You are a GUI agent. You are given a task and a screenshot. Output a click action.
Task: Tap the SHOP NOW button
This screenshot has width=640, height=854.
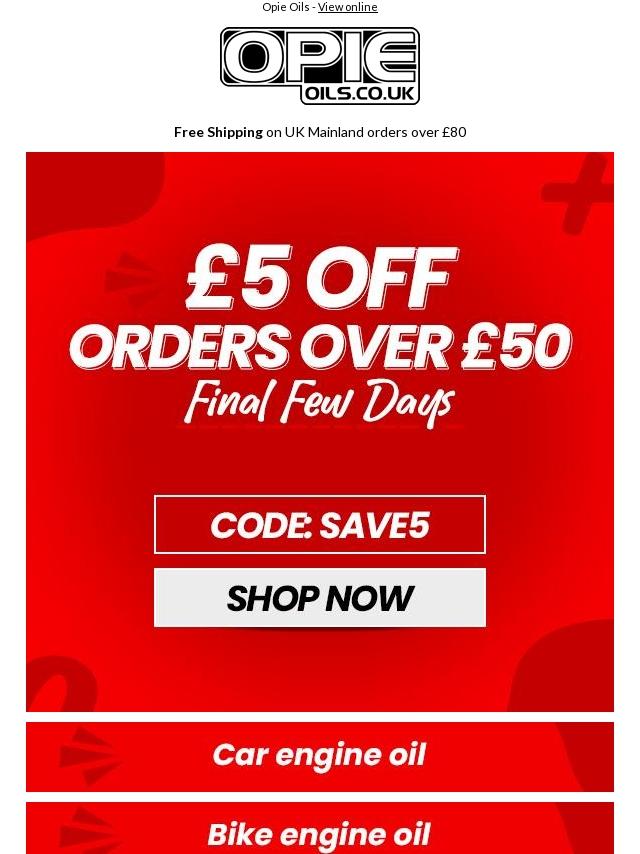click(x=320, y=598)
